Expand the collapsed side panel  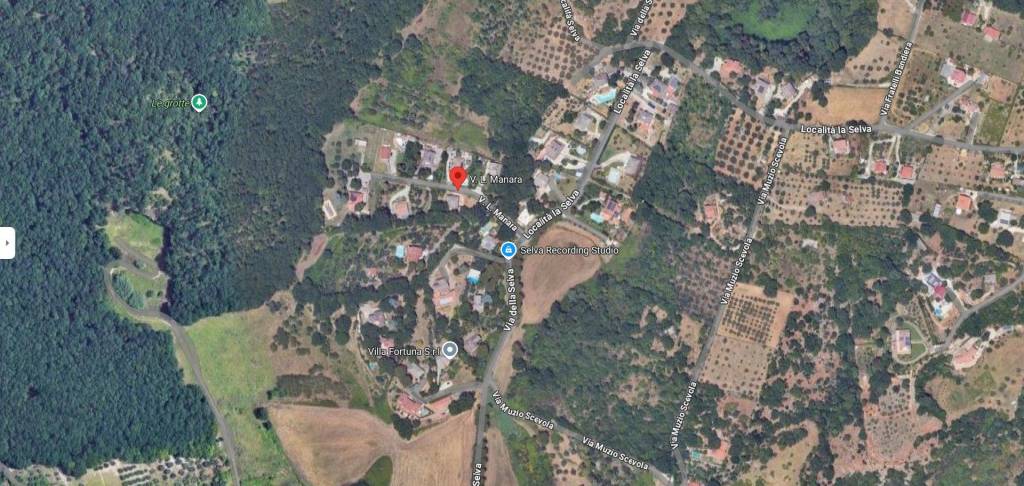[x=7, y=242]
